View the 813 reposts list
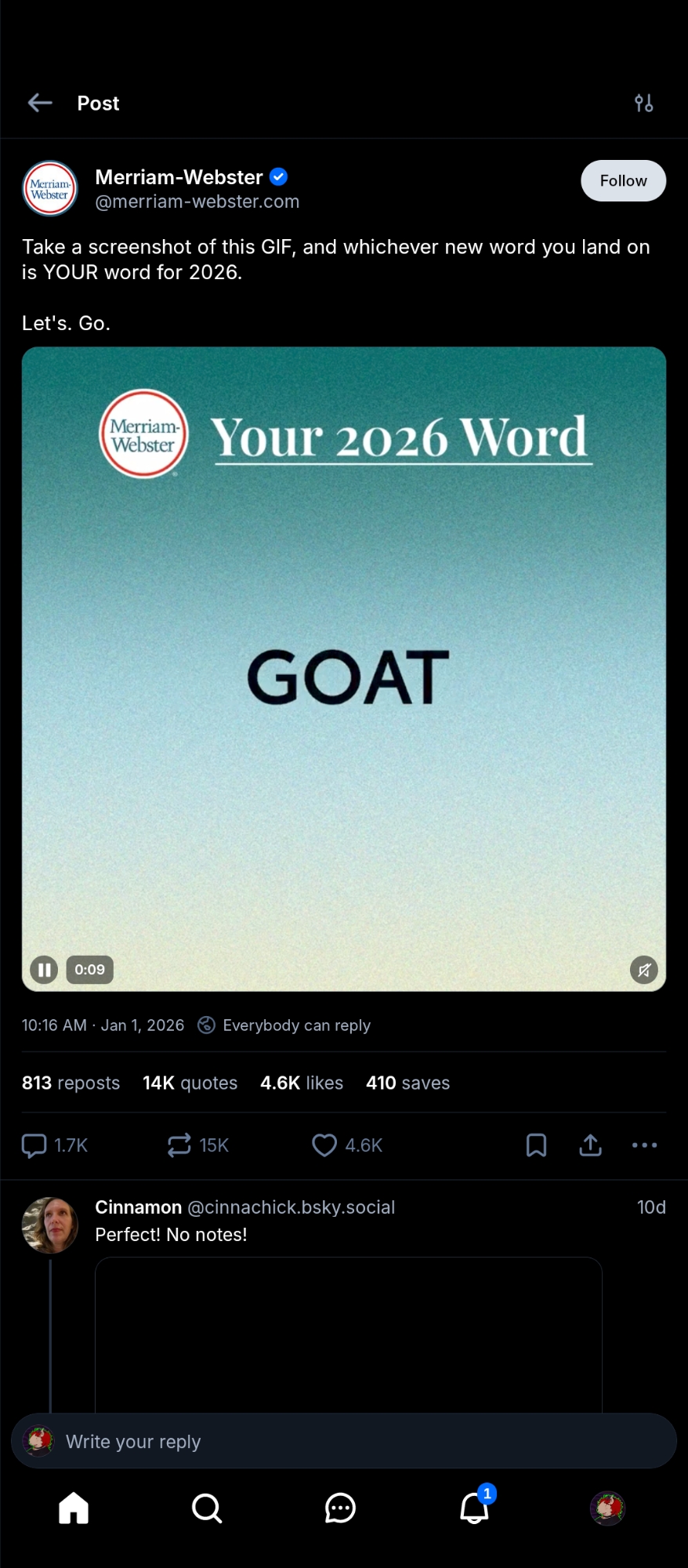688x1568 pixels. coord(71,1083)
